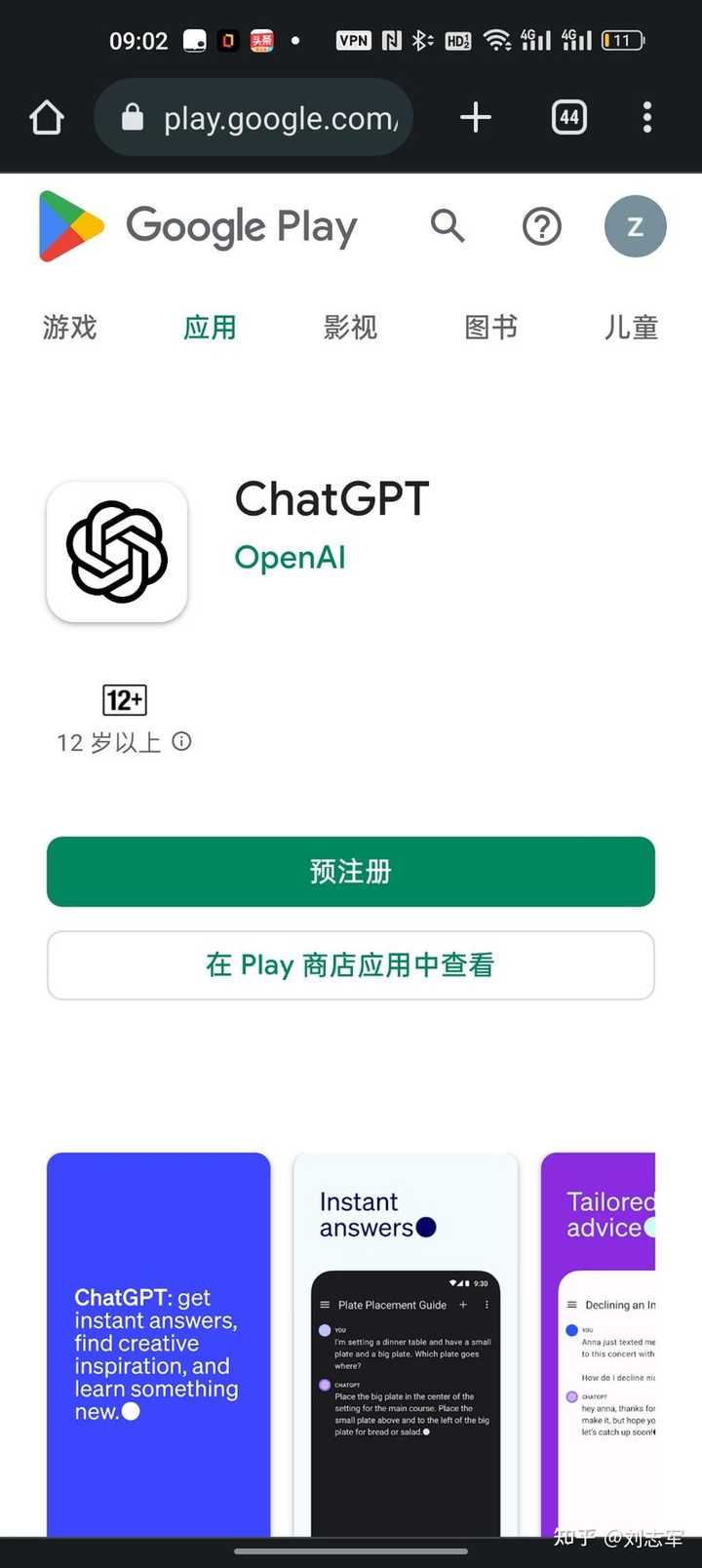Image resolution: width=702 pixels, height=1568 pixels.
Task: Tap 在 Play 商店应用中查看
Action: 351,965
